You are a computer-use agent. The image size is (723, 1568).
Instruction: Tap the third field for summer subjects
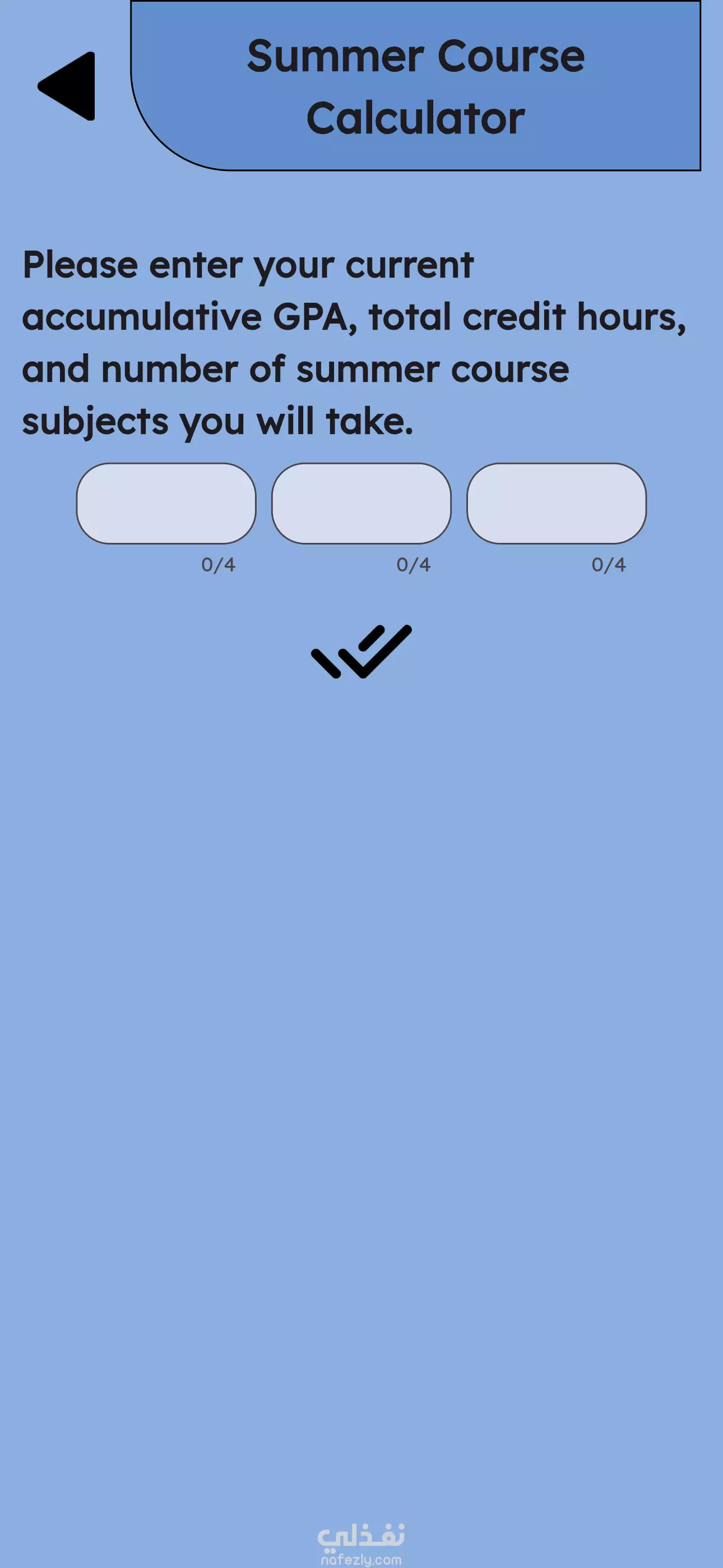(556, 503)
